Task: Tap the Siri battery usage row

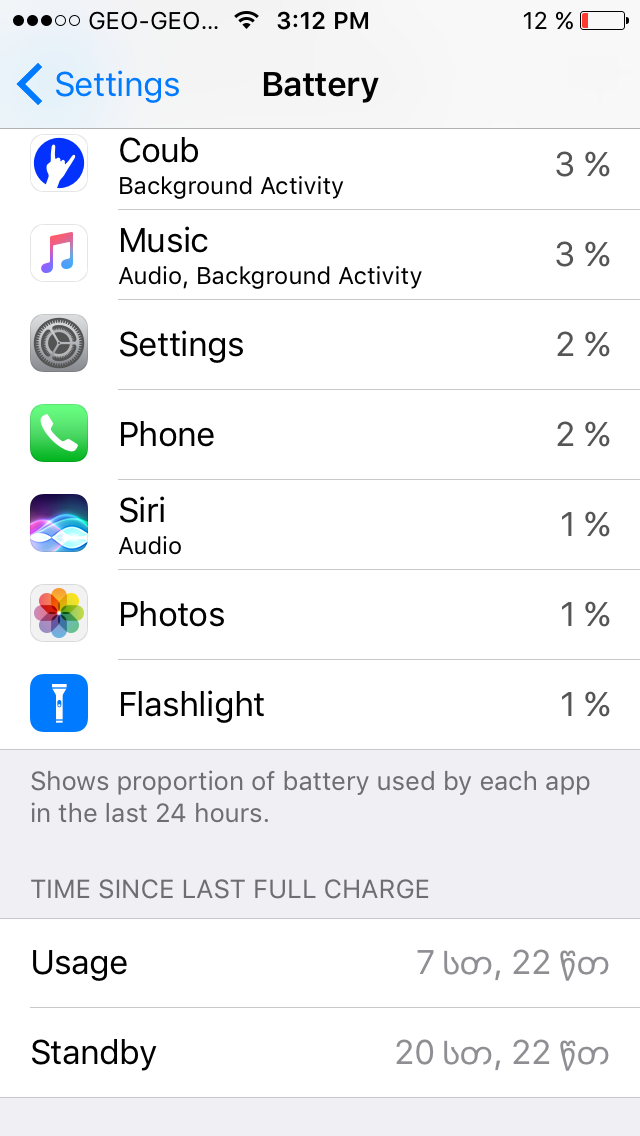Action: click(320, 525)
